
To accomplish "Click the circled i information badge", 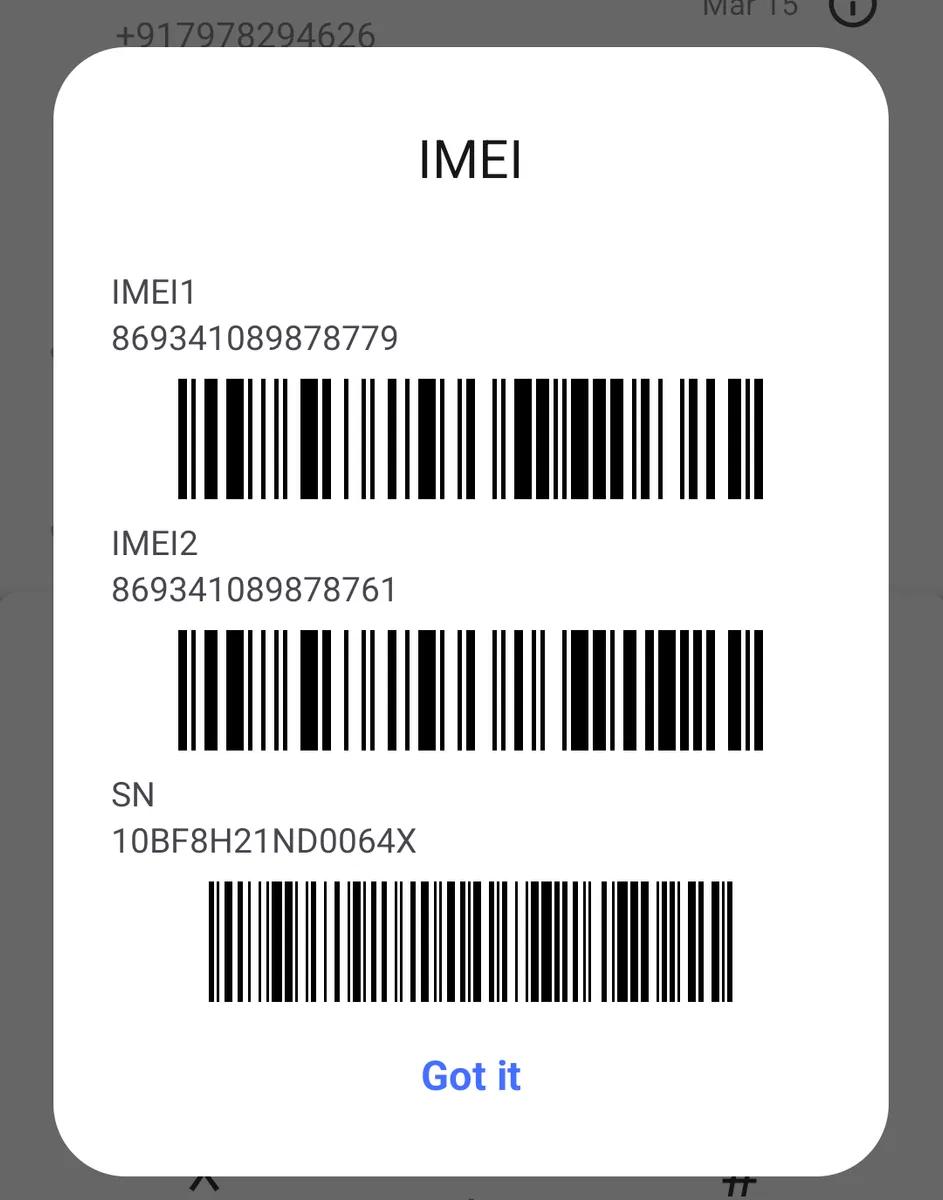I will pyautogui.click(x=851, y=10).
